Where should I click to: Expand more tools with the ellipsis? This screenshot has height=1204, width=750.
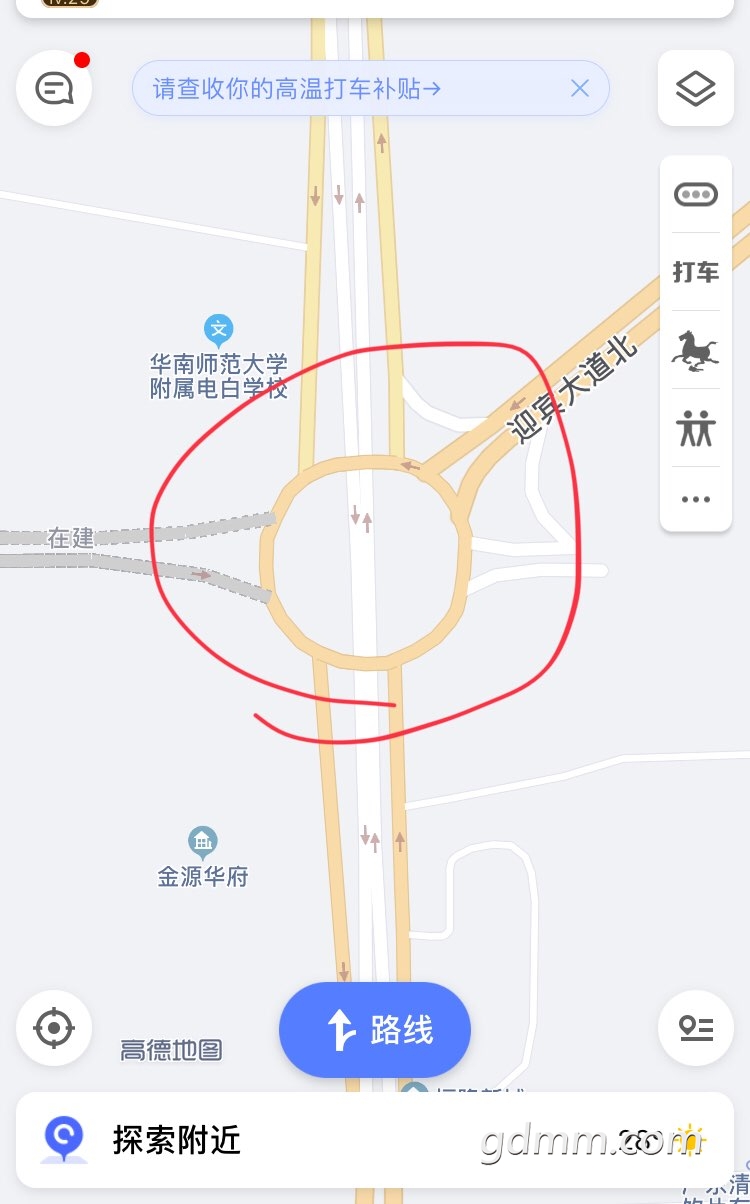pyautogui.click(x=696, y=499)
